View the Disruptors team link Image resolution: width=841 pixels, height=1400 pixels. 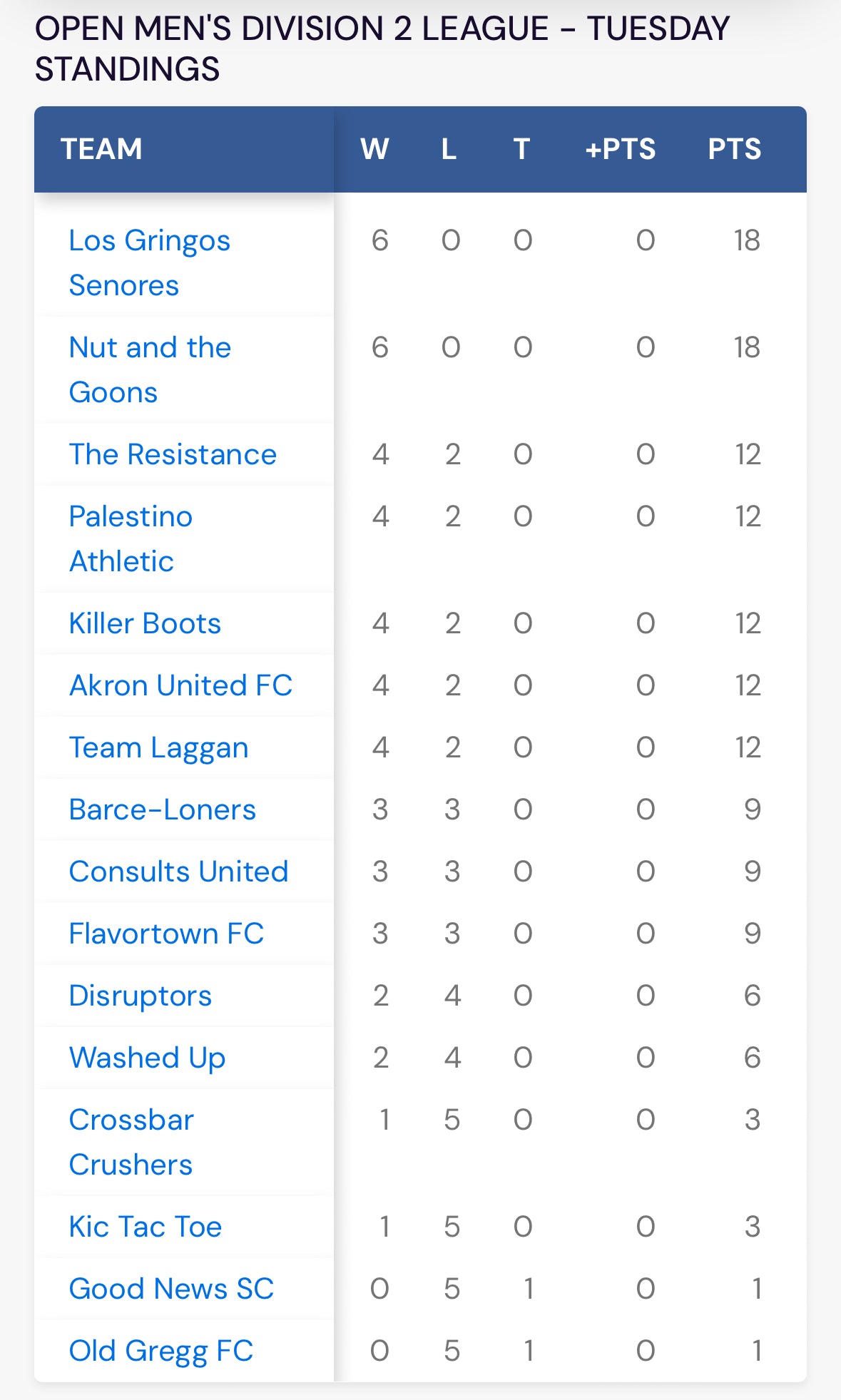pyautogui.click(x=140, y=996)
